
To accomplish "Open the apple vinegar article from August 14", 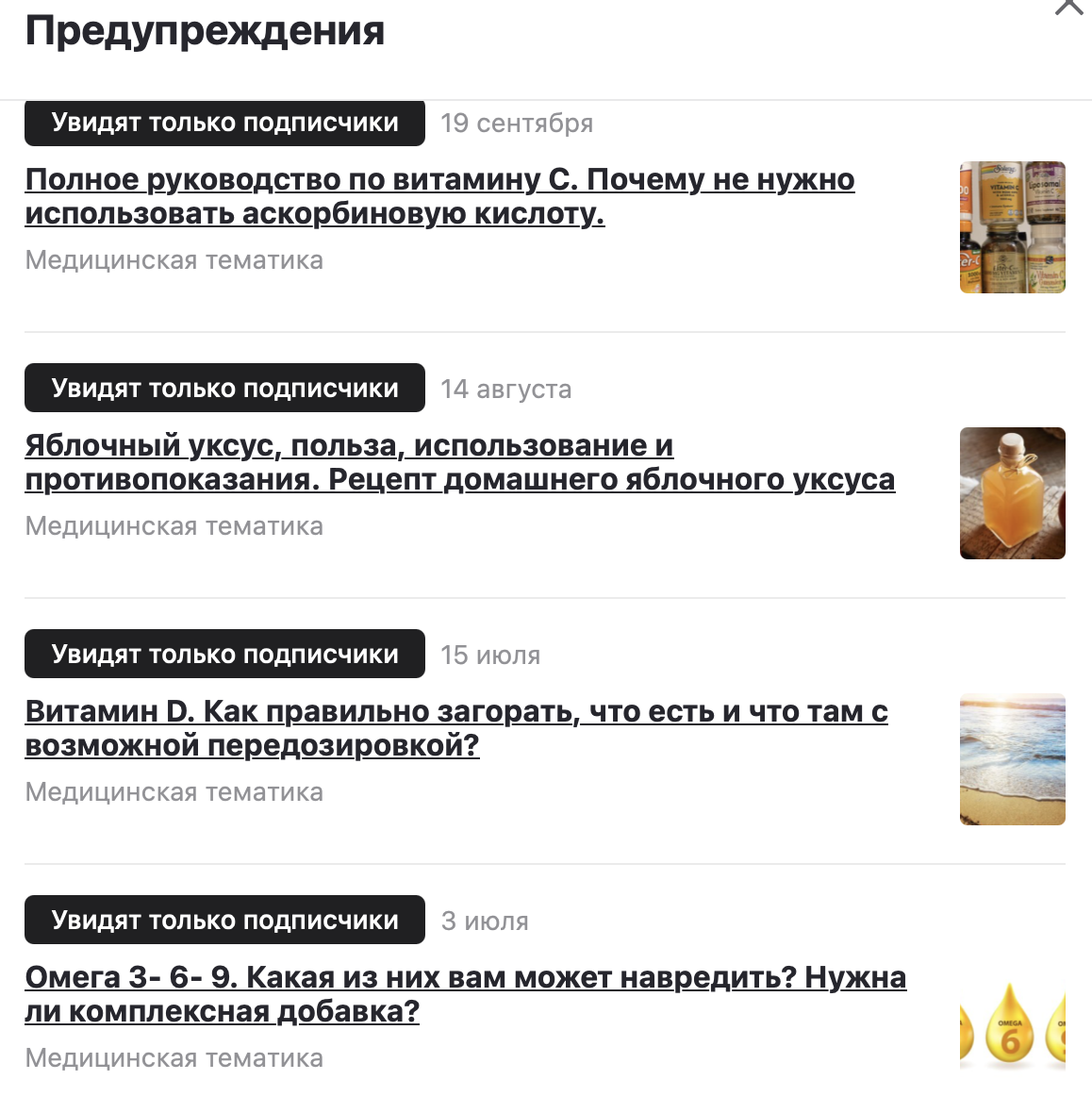I will tap(460, 462).
